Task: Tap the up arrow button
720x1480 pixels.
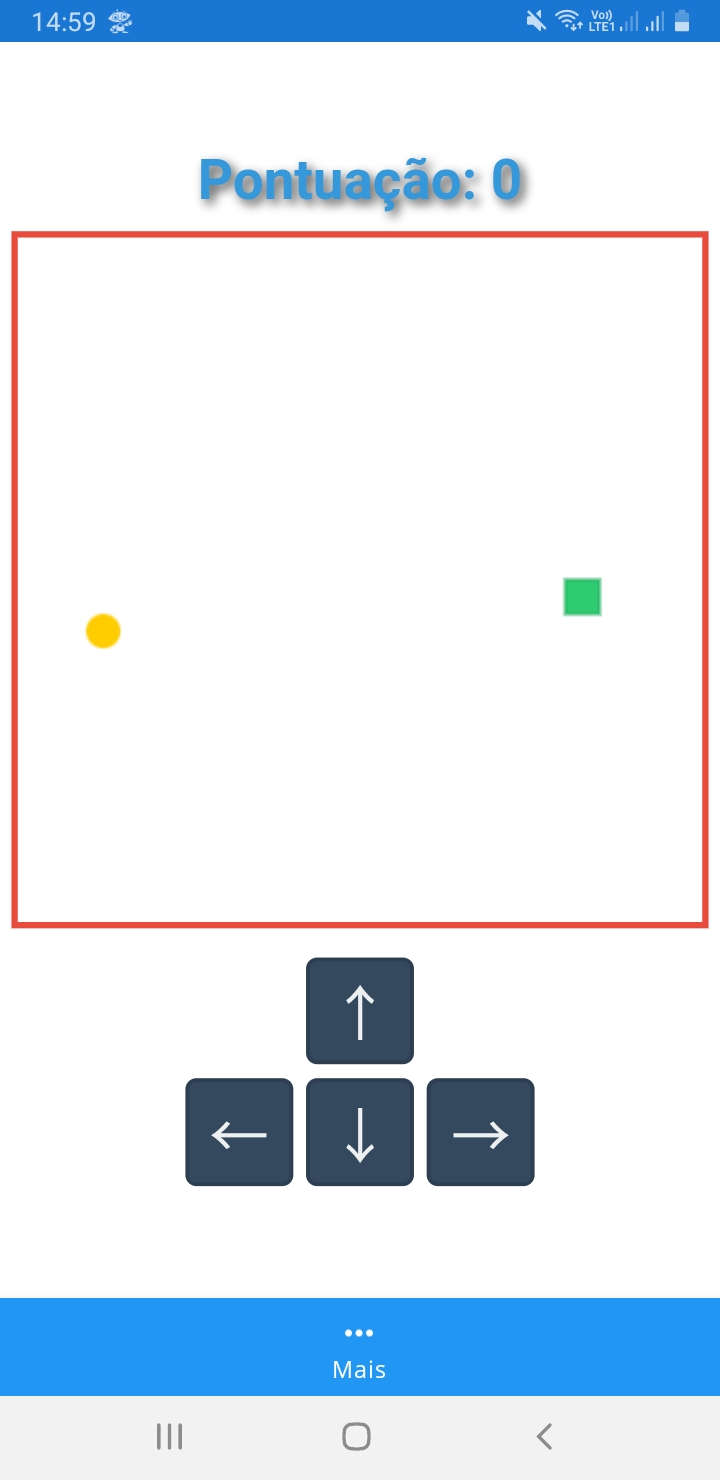Action: click(x=360, y=1011)
